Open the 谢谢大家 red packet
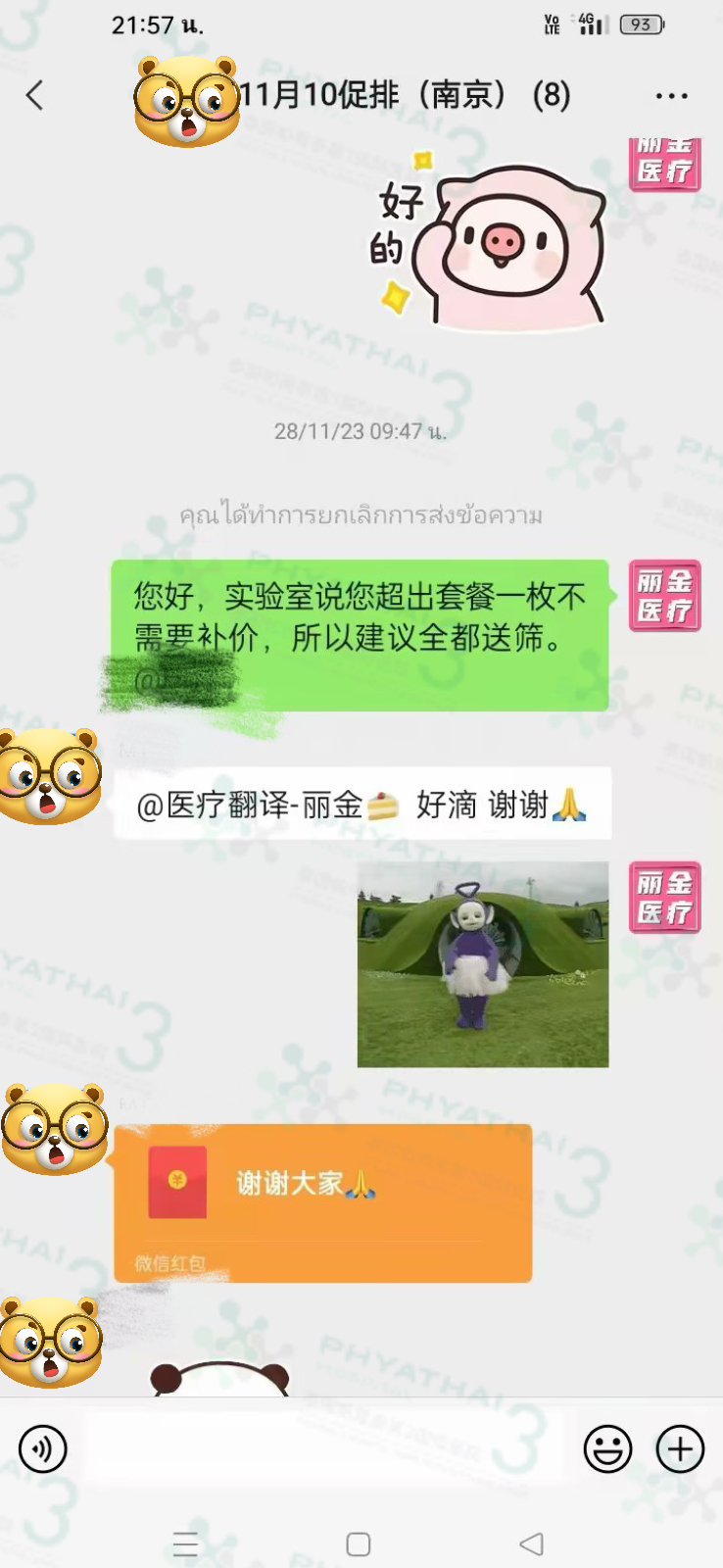Screen dimensions: 723x1568 tap(322, 1201)
